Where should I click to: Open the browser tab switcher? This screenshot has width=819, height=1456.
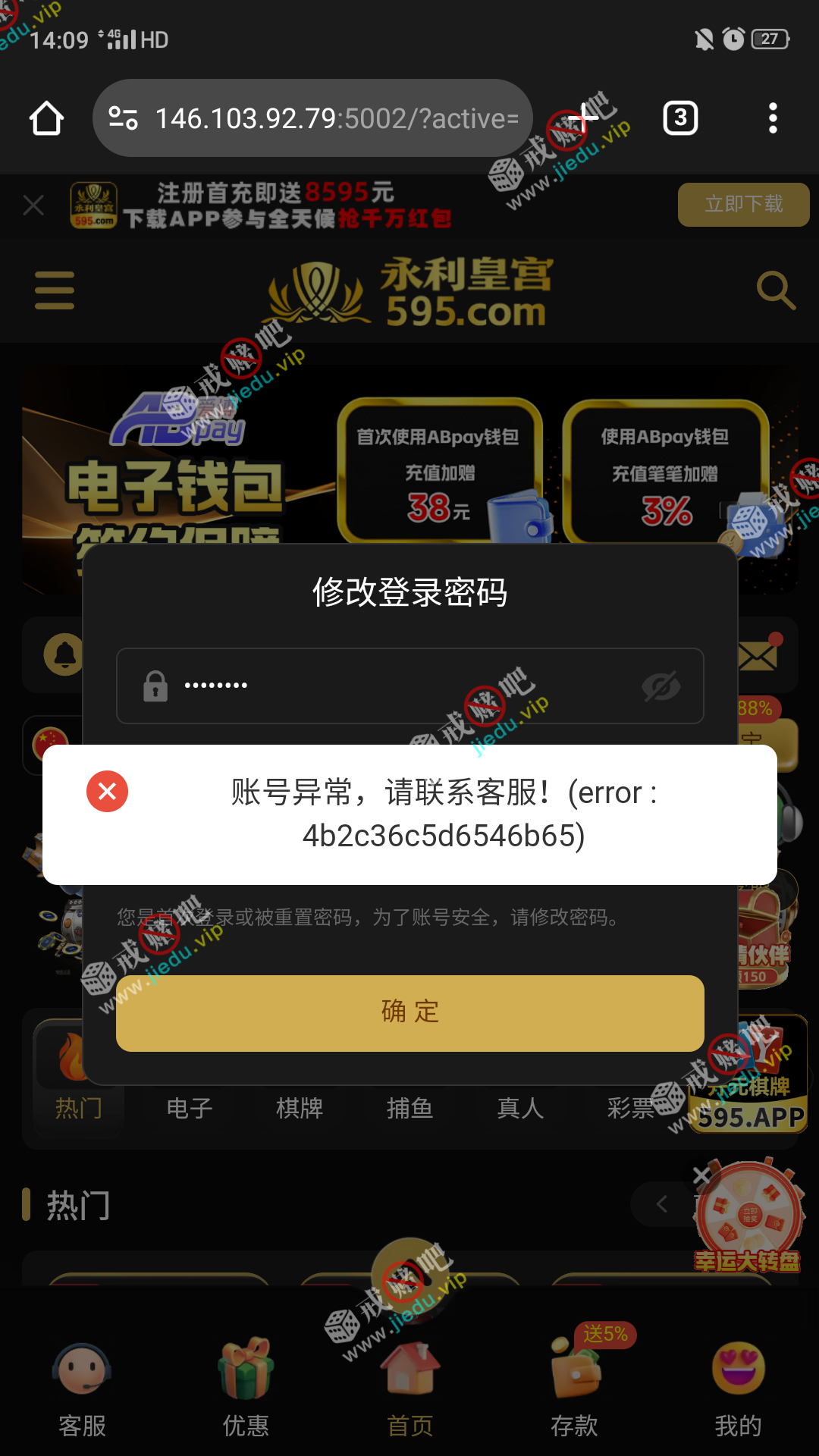pyautogui.click(x=680, y=118)
